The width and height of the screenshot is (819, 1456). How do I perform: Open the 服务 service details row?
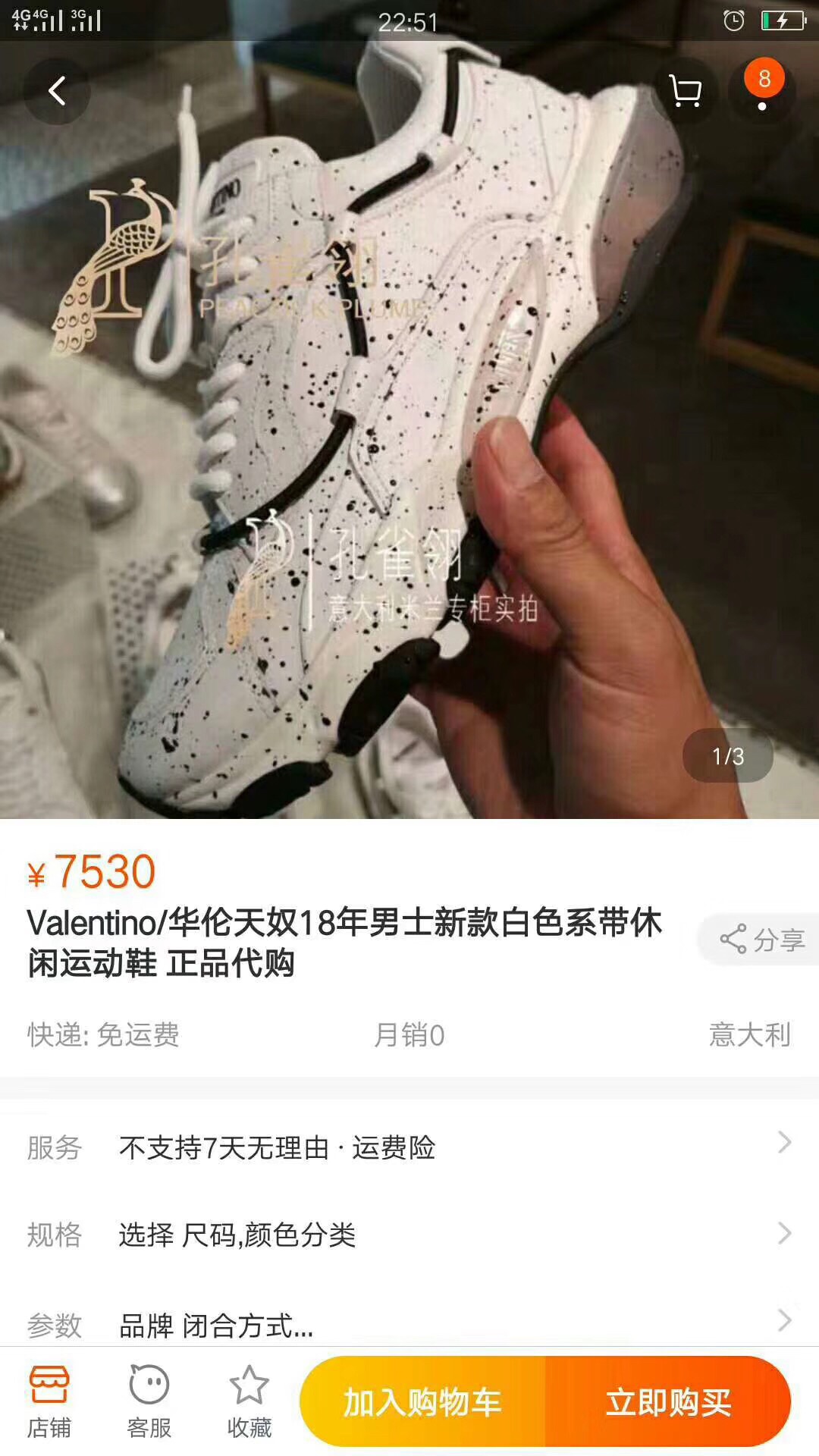click(409, 1147)
